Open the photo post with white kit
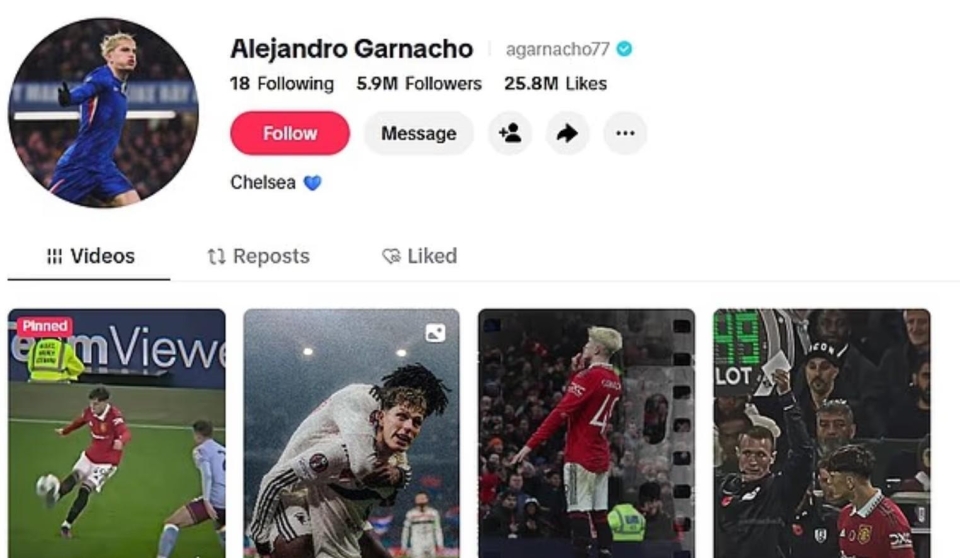The height and width of the screenshot is (558, 960). click(351, 435)
